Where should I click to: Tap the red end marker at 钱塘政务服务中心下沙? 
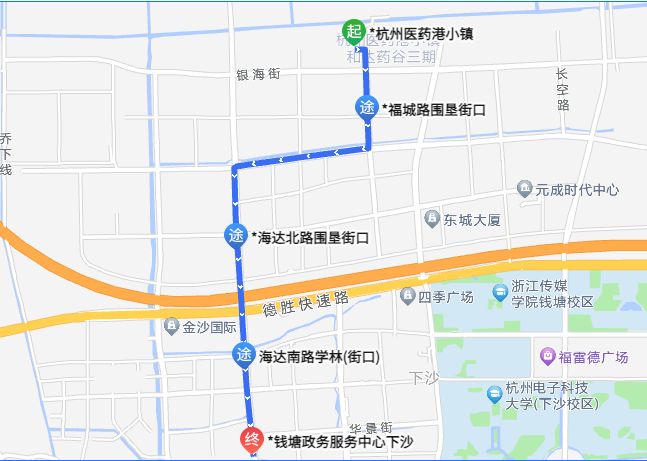click(252, 439)
